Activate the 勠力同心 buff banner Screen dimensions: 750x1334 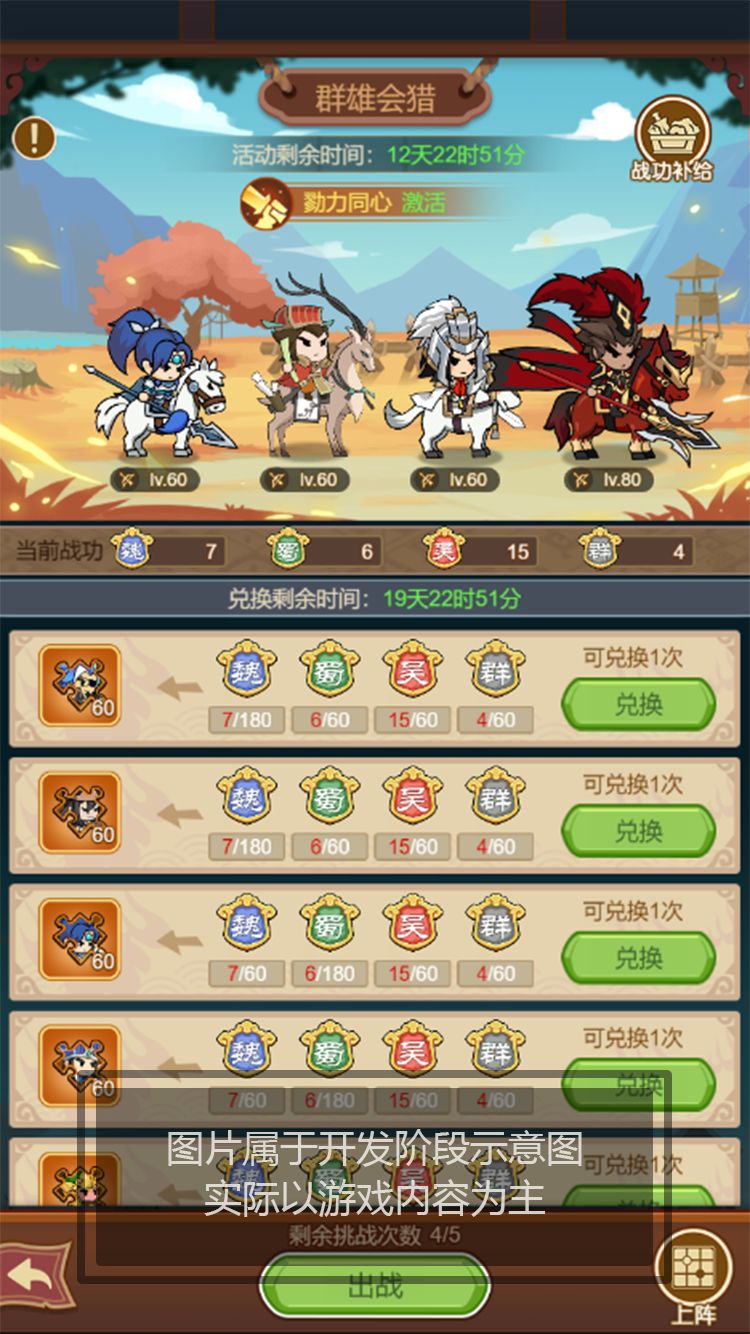click(375, 202)
